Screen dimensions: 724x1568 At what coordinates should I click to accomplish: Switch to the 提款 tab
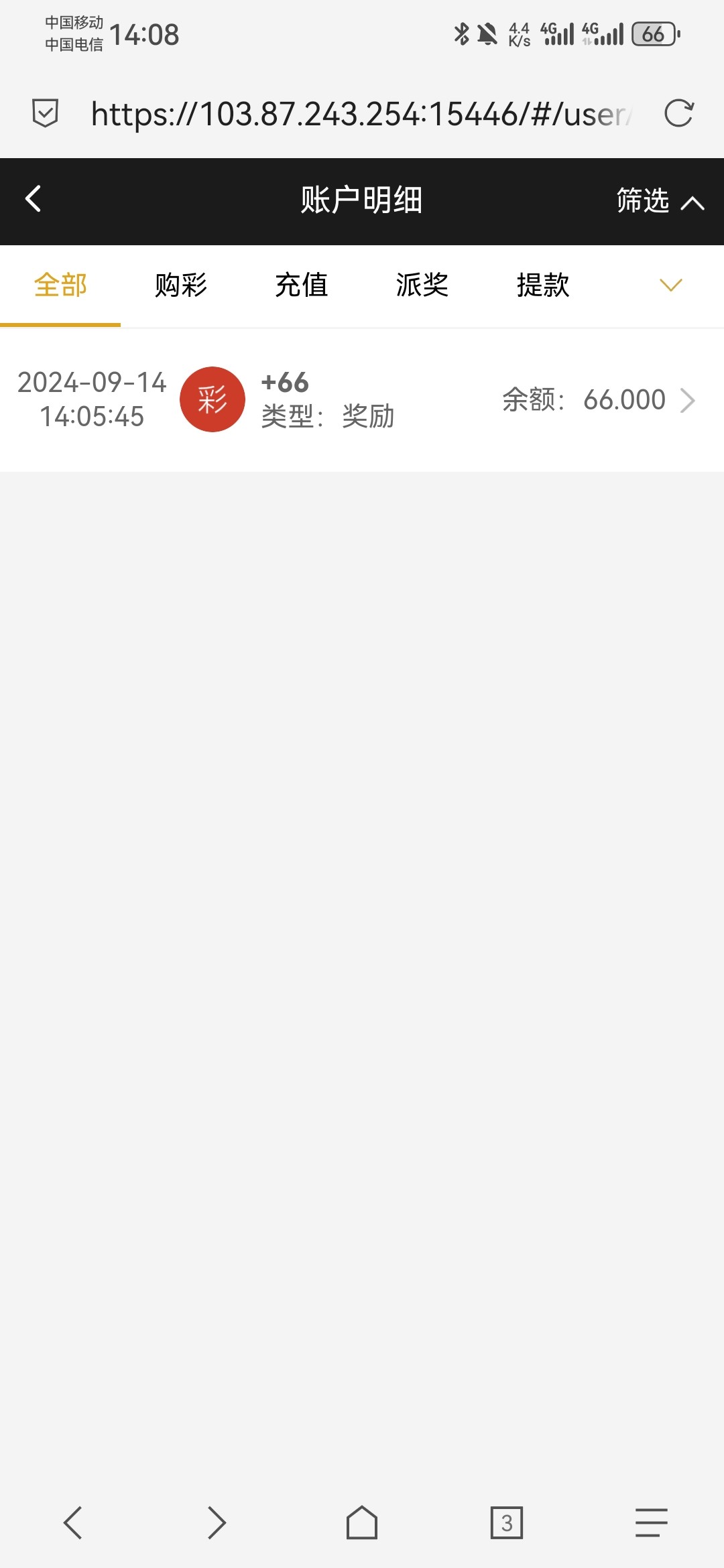[543, 285]
